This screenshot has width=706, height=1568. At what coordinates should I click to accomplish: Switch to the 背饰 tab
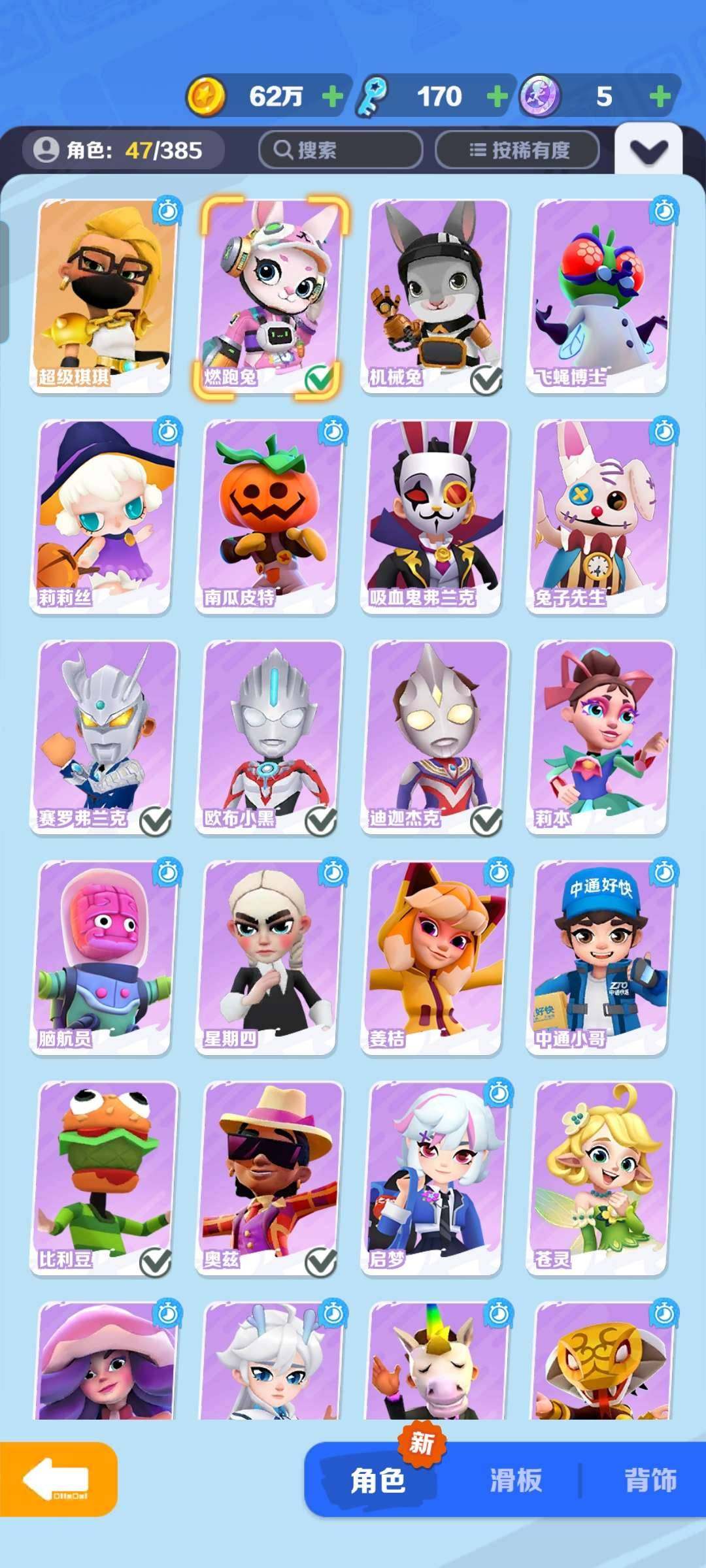pos(650,1480)
